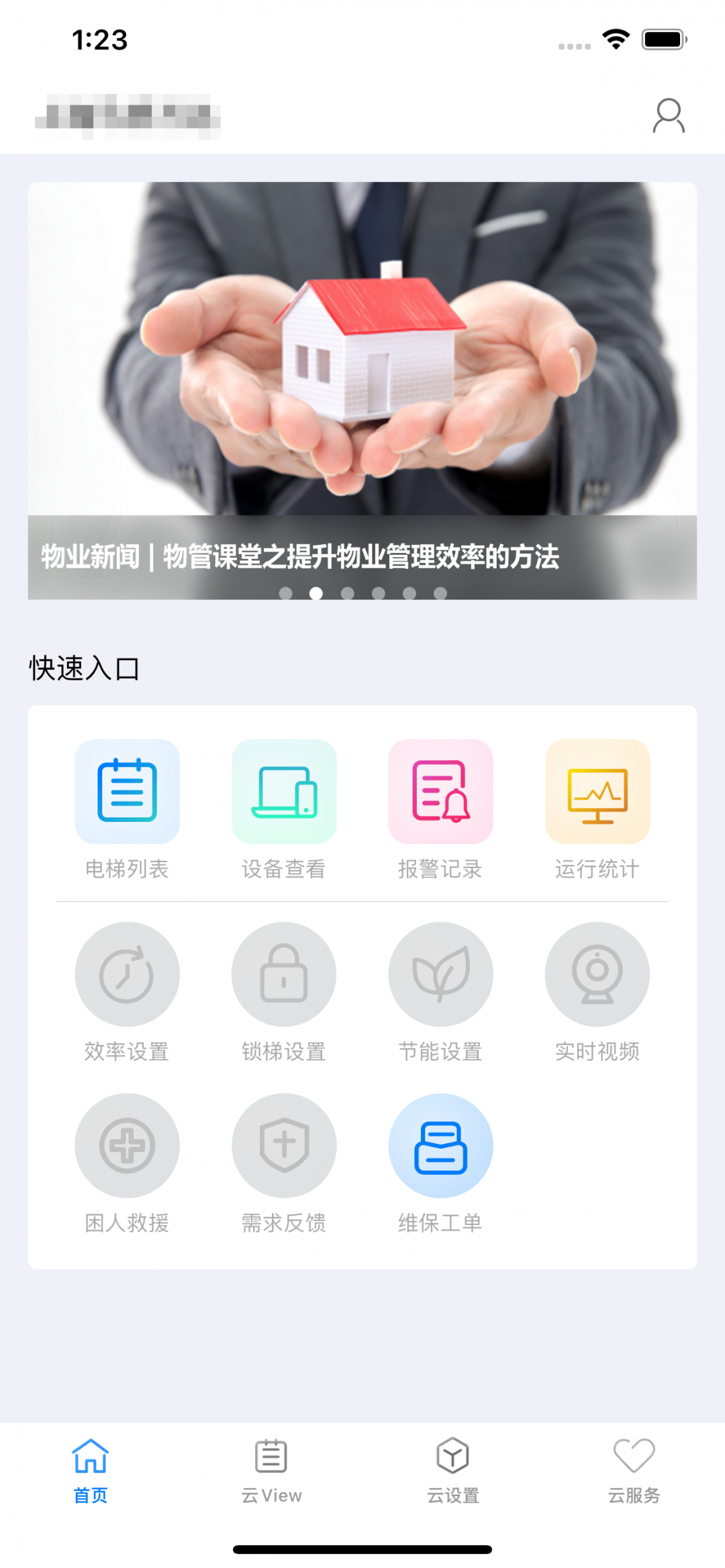Tap the banner image of house in hands
The image size is (725, 1568).
[x=362, y=349]
